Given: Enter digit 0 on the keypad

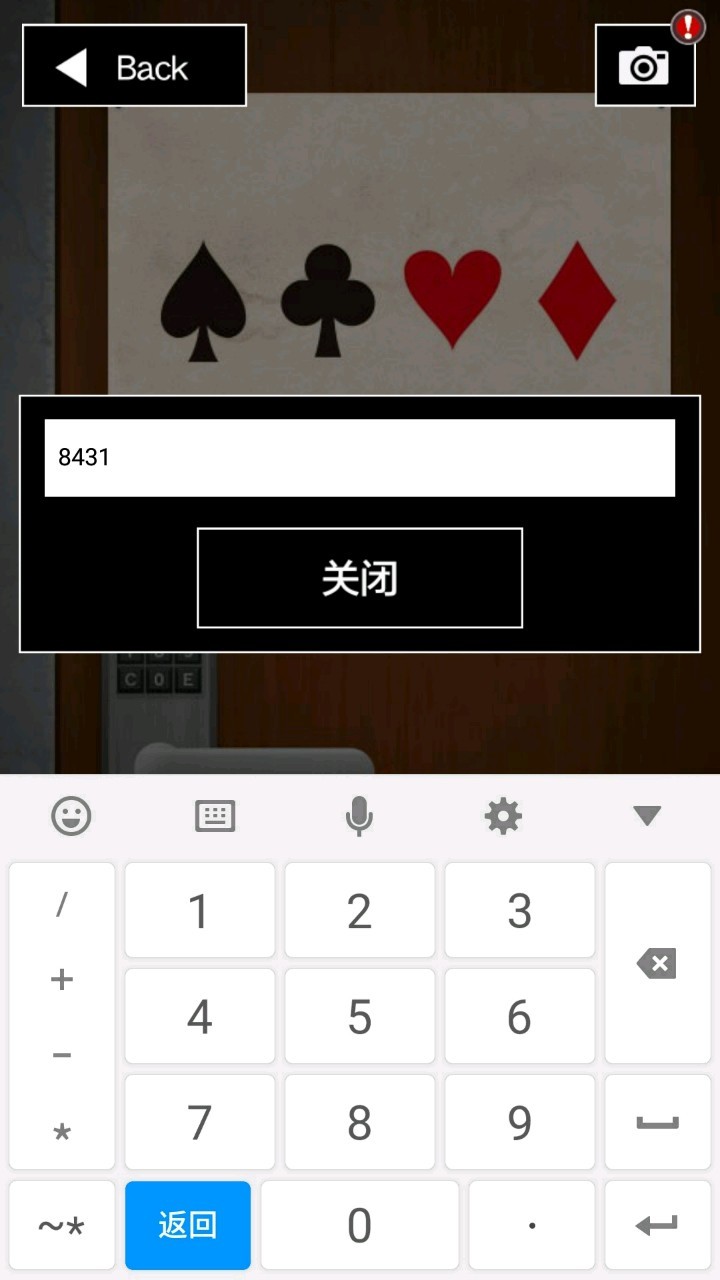Looking at the screenshot, I should tap(359, 1225).
